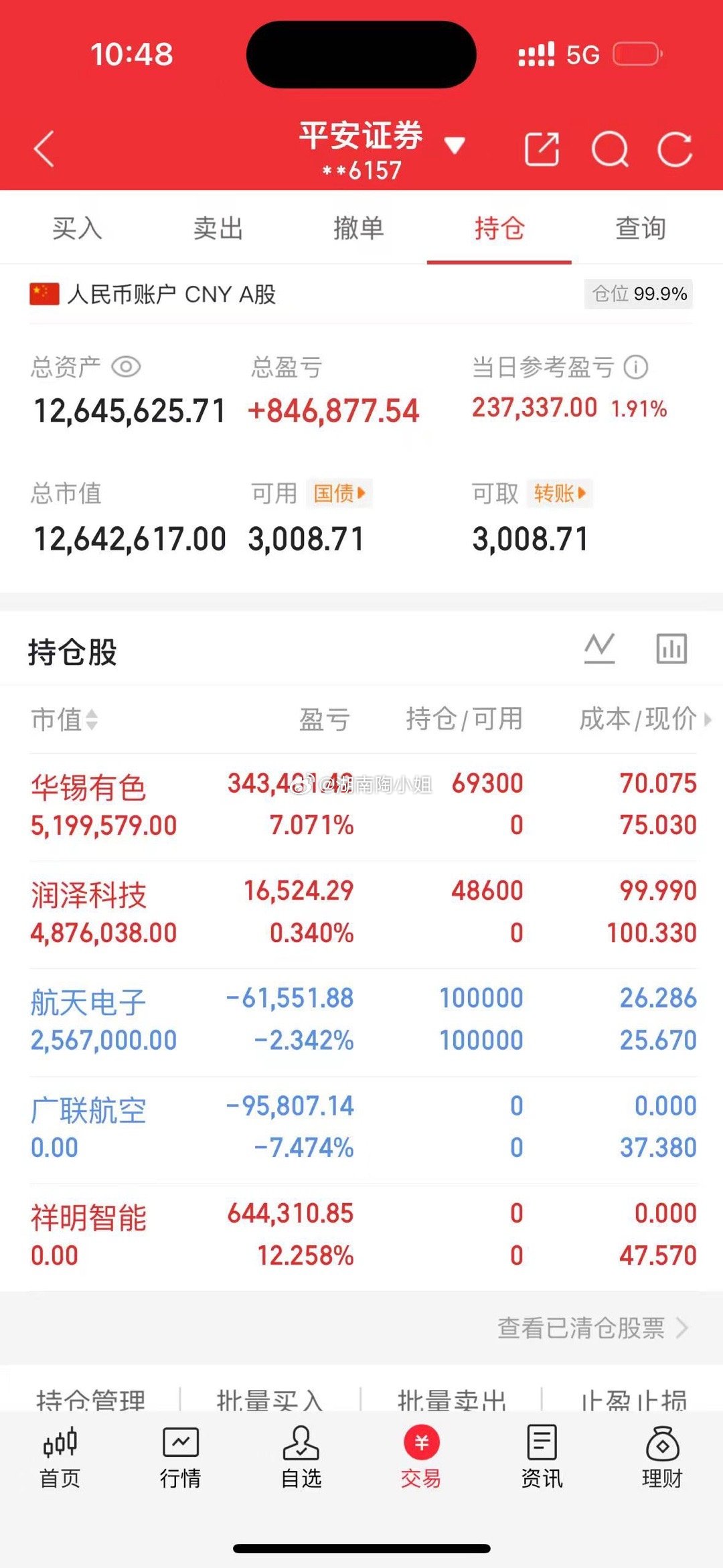
Task: Open the line chart view in 持仓股 panel
Action: pos(598,648)
